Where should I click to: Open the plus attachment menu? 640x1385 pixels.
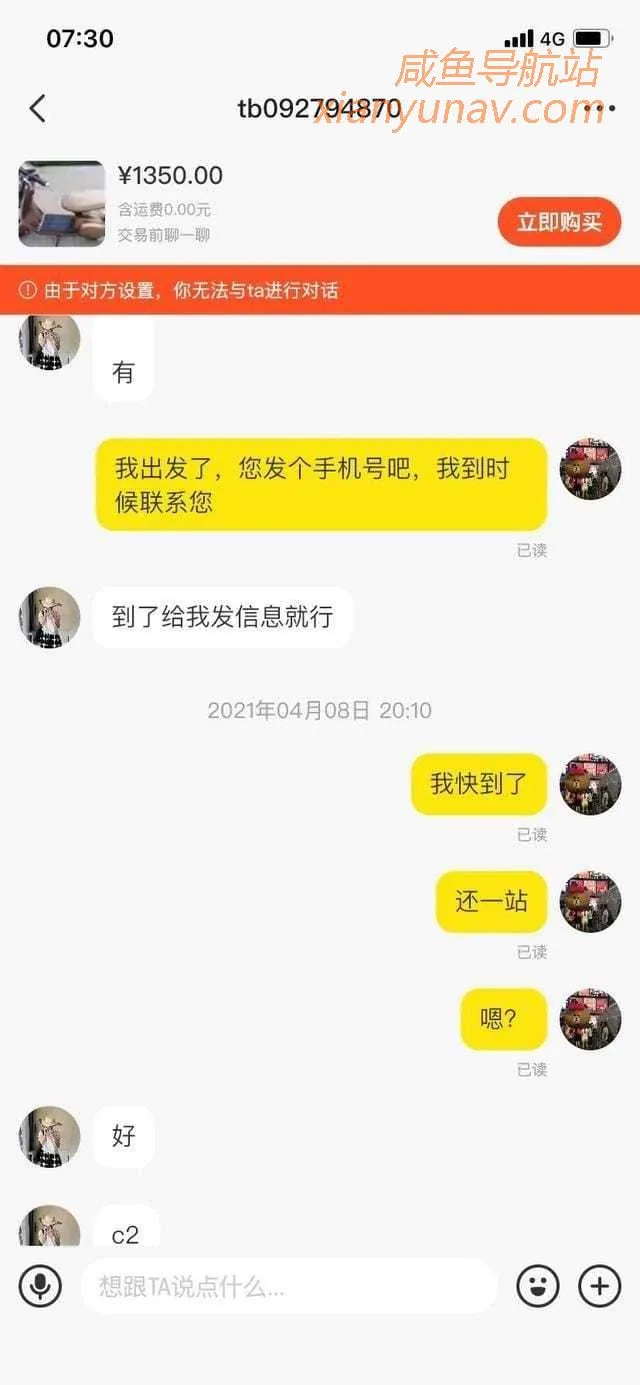600,1286
